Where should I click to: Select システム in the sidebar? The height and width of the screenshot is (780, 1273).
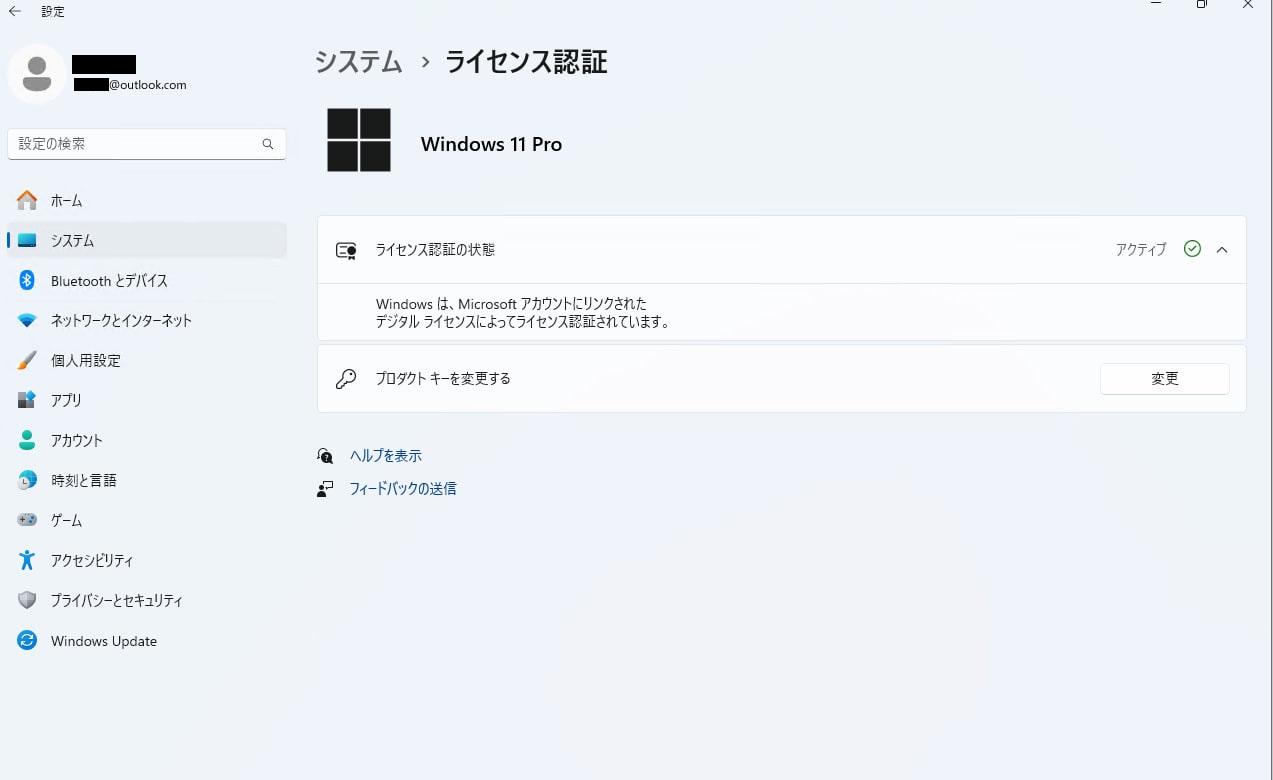coord(73,241)
